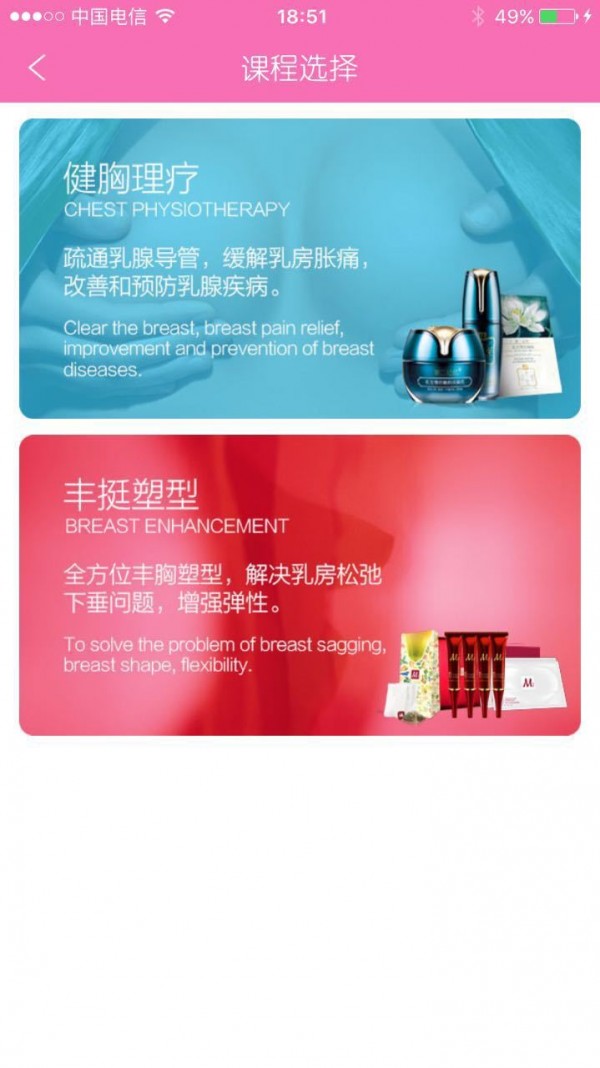The image size is (600, 1068).
Task: Go back from the 课程选择 page
Action: (x=37, y=68)
